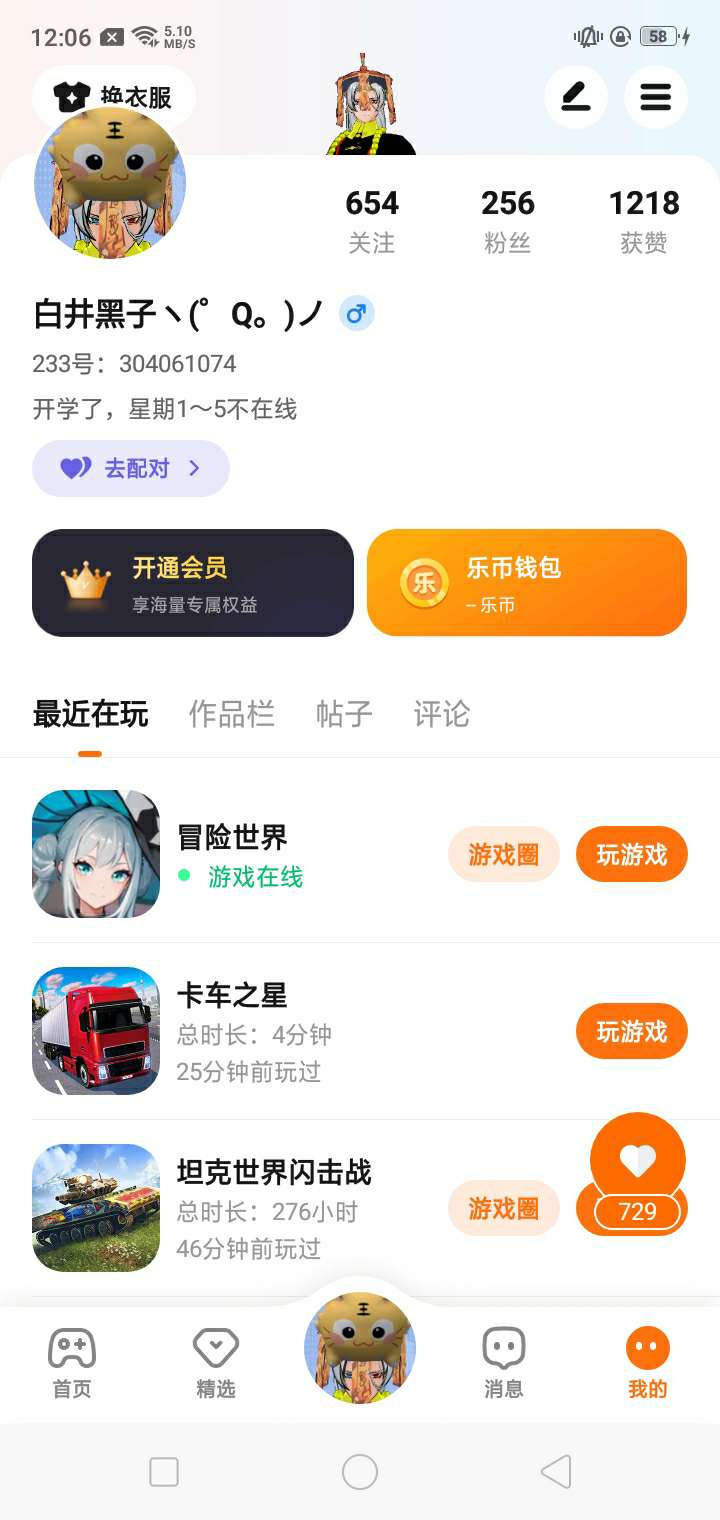
Task: View the 654 关注 following list
Action: 372,220
